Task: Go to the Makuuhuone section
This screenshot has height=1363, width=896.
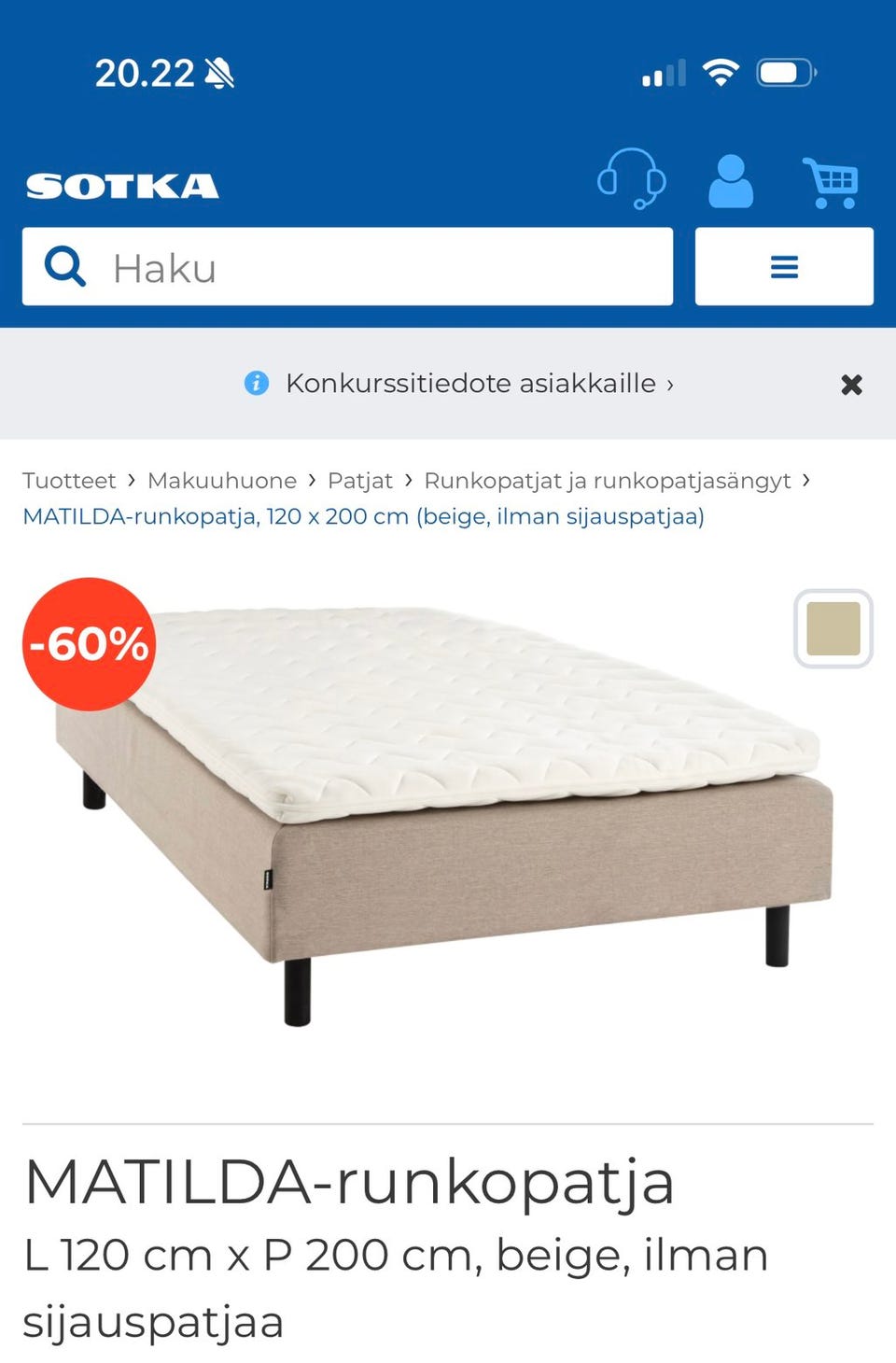Action: (220, 480)
